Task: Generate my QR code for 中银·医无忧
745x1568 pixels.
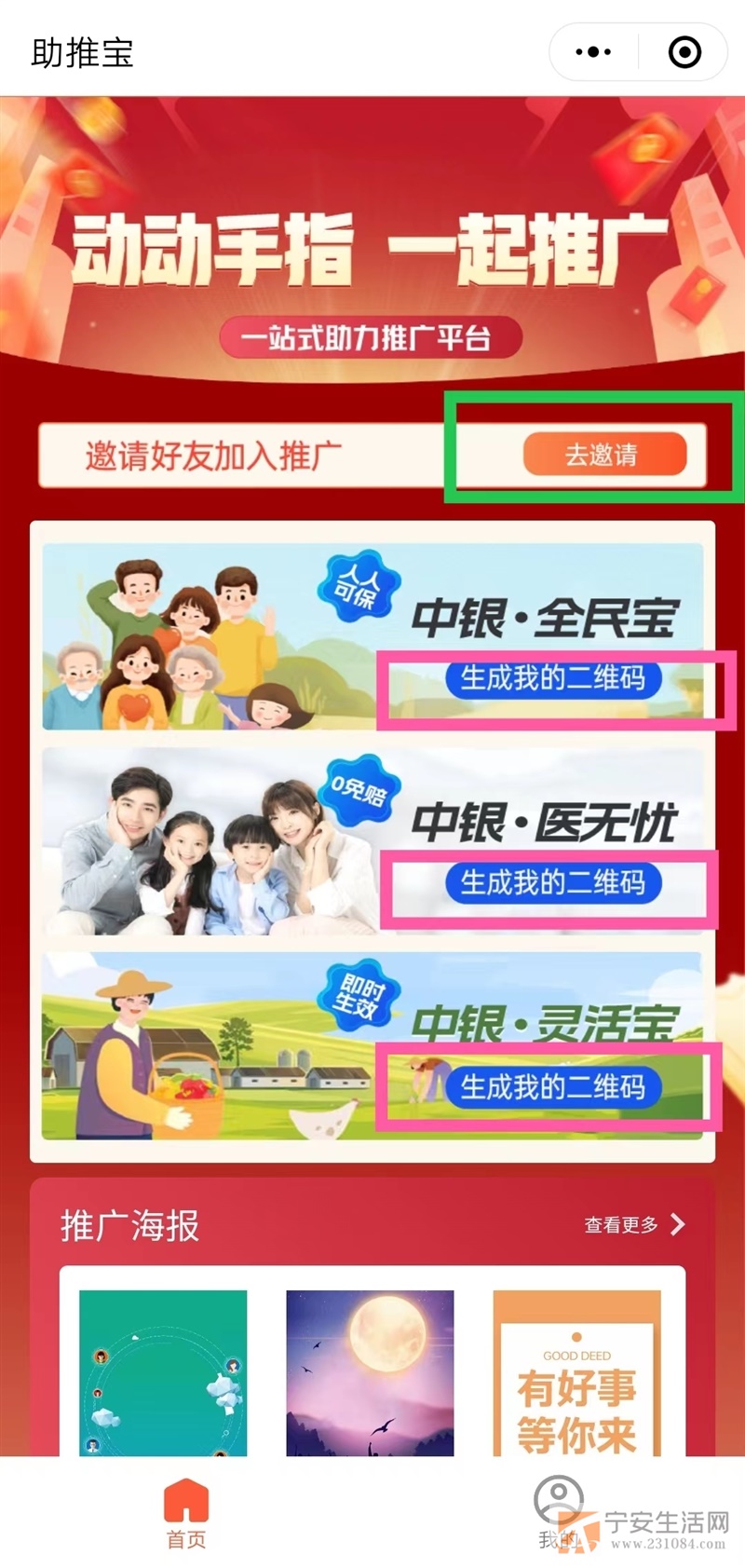Action: point(553,882)
